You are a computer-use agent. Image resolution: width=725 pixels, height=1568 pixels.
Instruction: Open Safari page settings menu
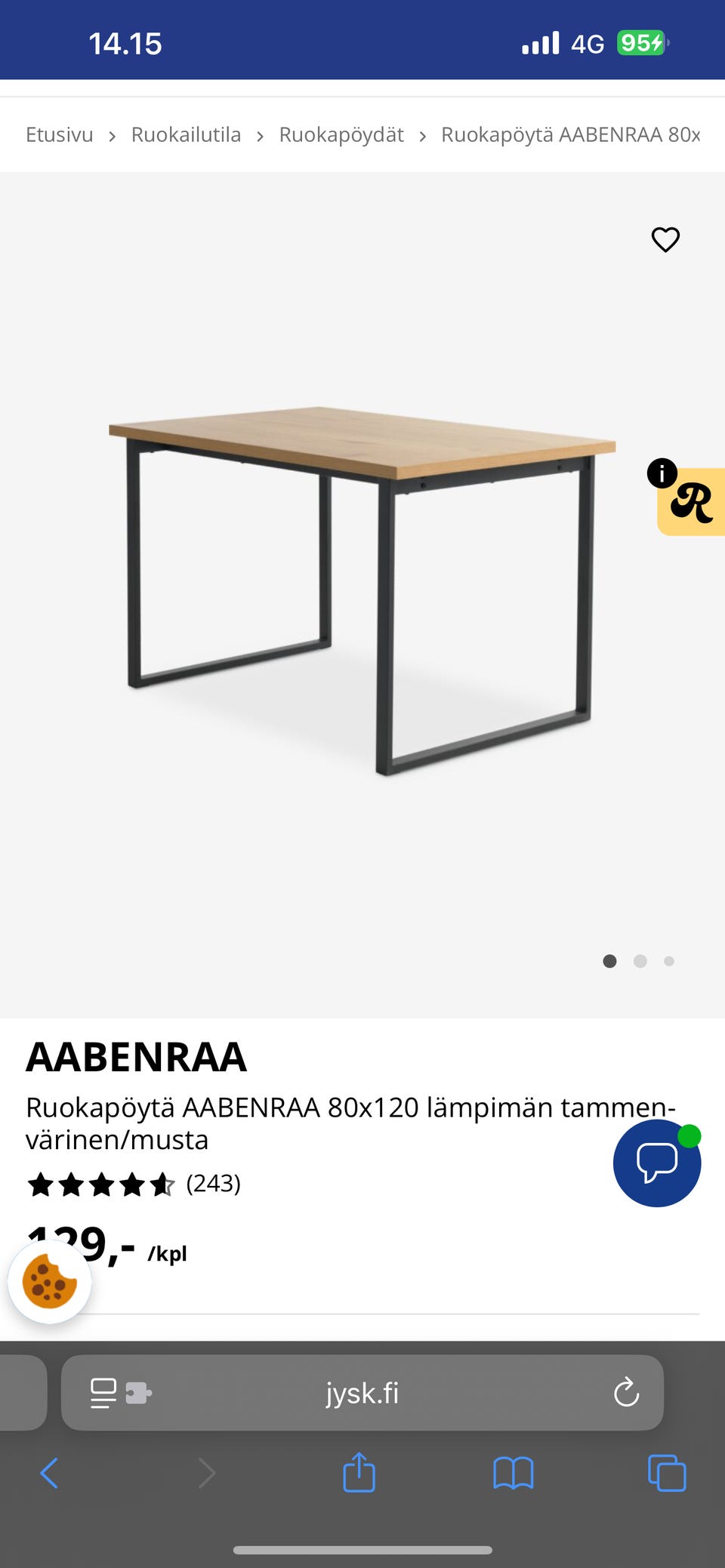(x=120, y=1393)
